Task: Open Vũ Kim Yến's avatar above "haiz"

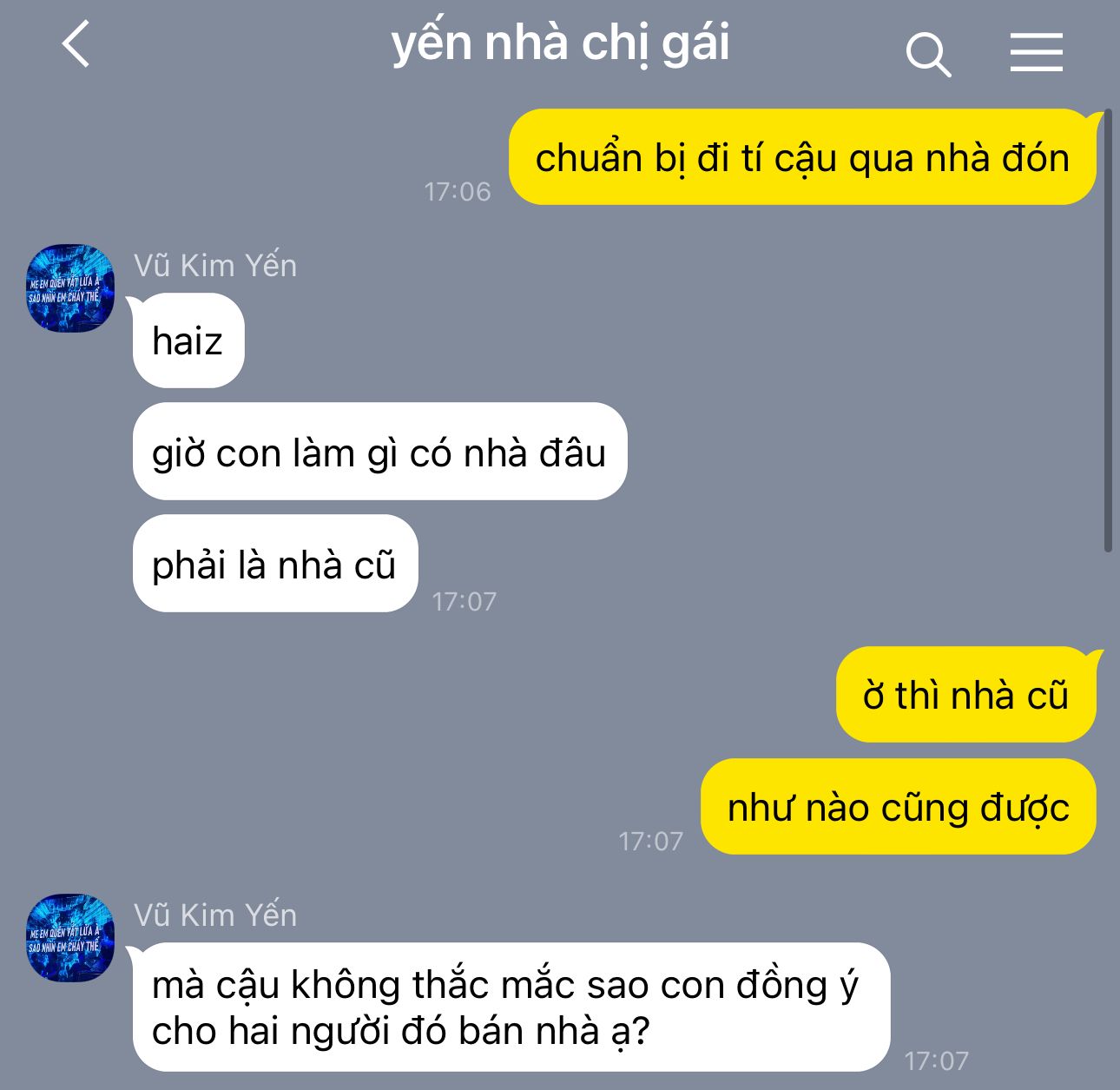Action: click(x=70, y=287)
